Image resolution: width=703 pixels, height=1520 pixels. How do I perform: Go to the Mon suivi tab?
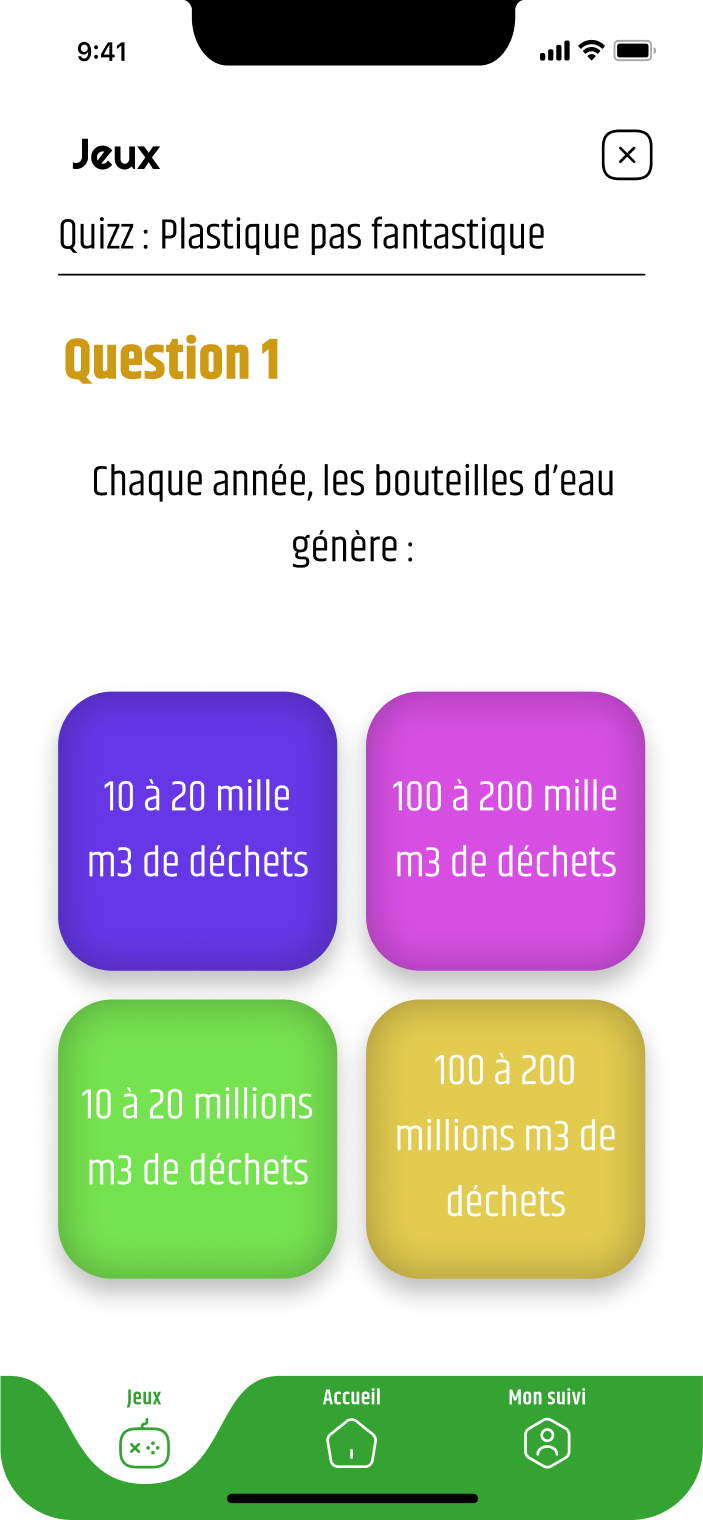(547, 1432)
